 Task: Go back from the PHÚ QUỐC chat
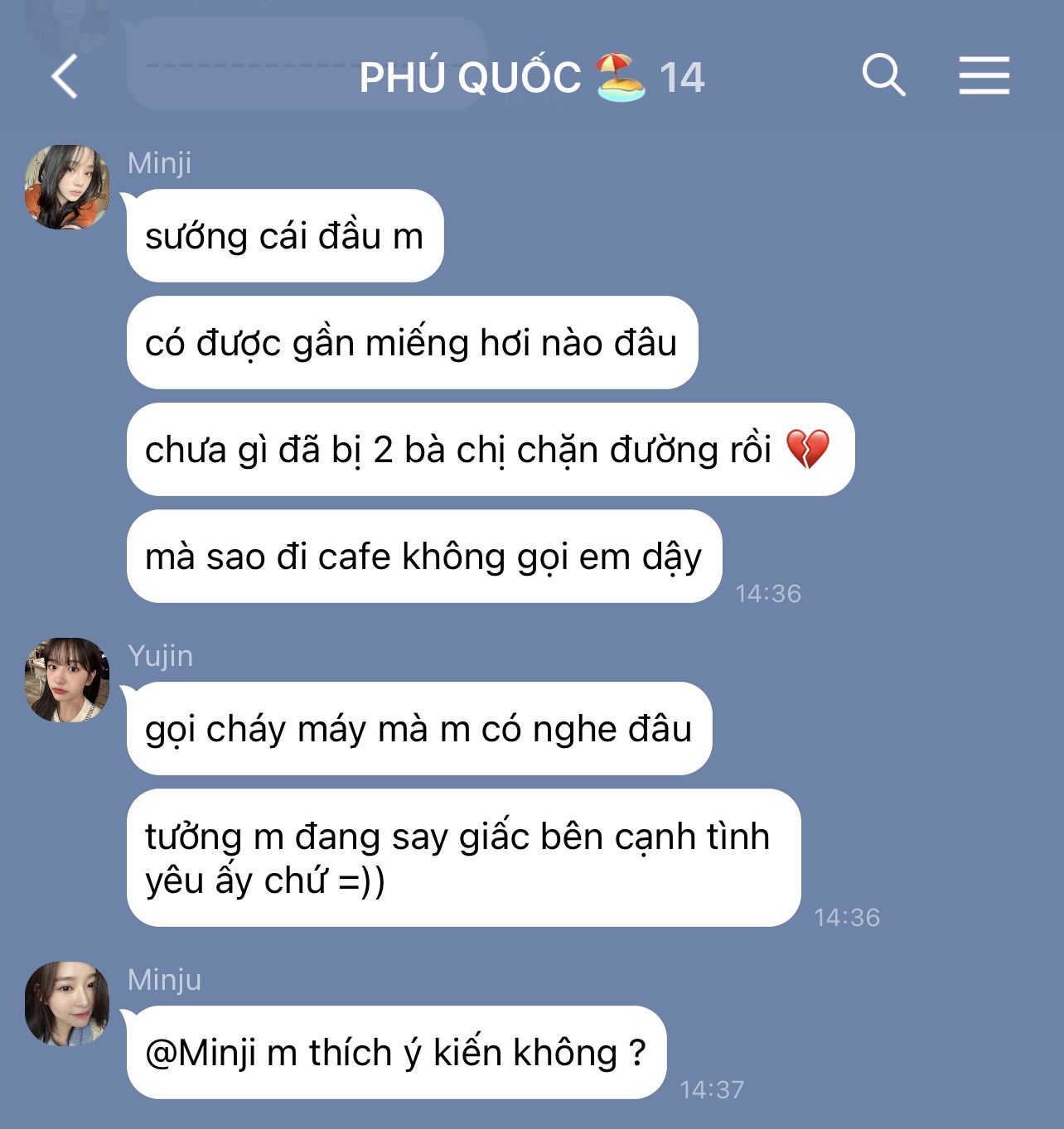pyautogui.click(x=65, y=77)
